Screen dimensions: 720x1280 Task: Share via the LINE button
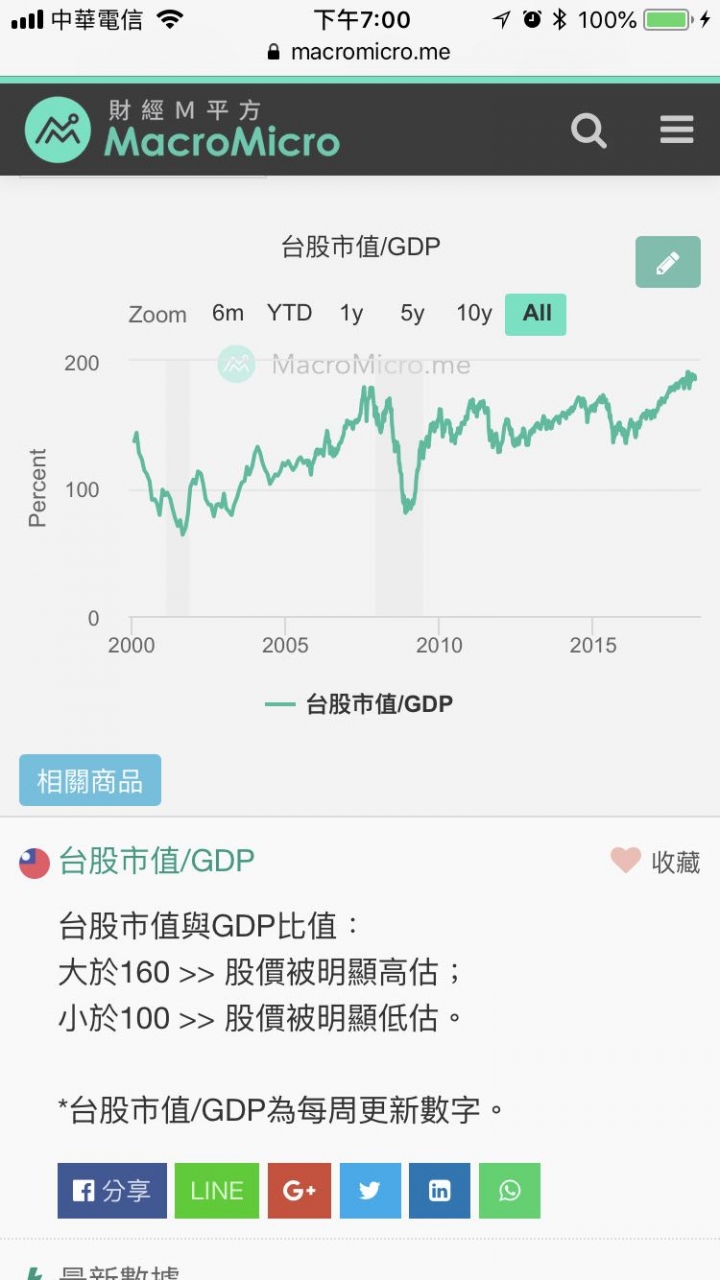pos(217,1190)
